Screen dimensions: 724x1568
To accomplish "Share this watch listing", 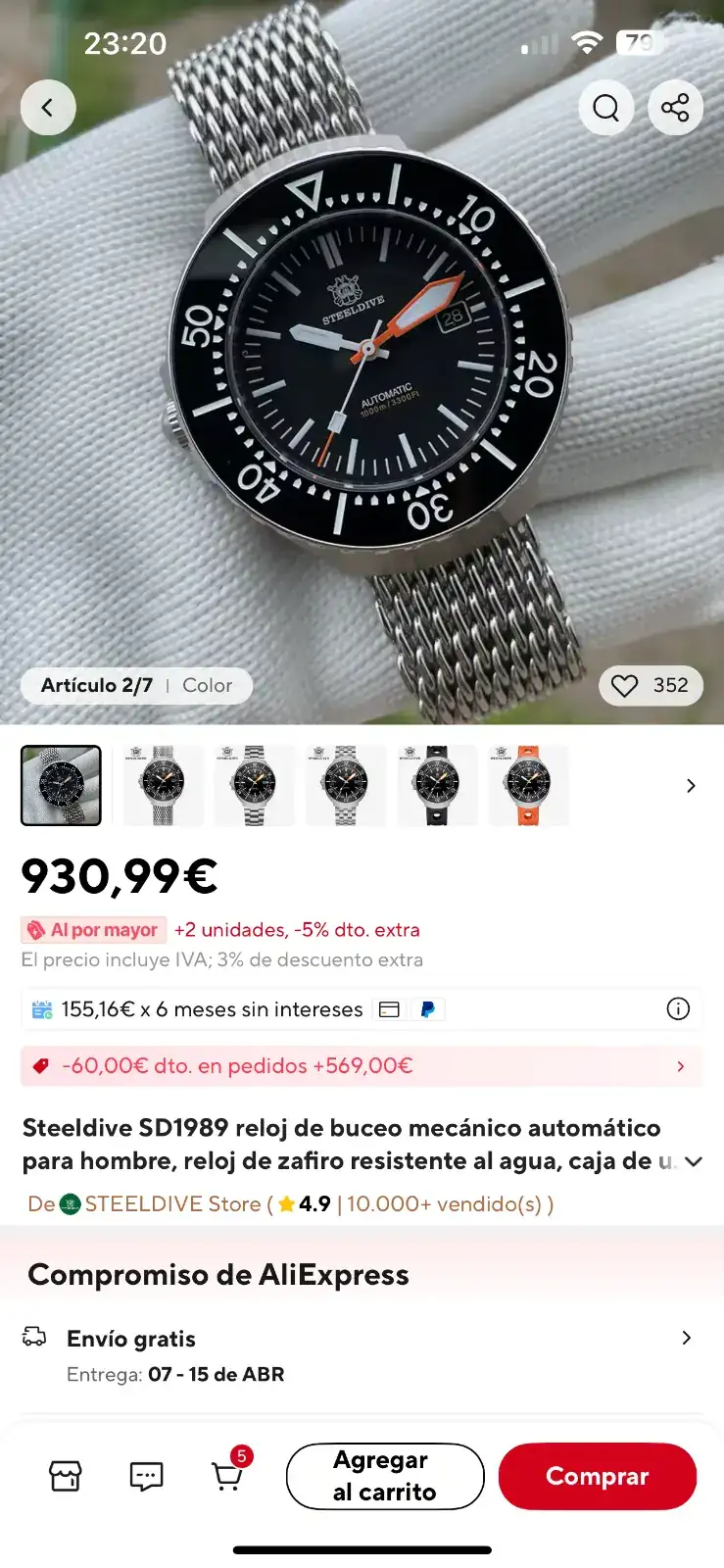I will (x=675, y=107).
